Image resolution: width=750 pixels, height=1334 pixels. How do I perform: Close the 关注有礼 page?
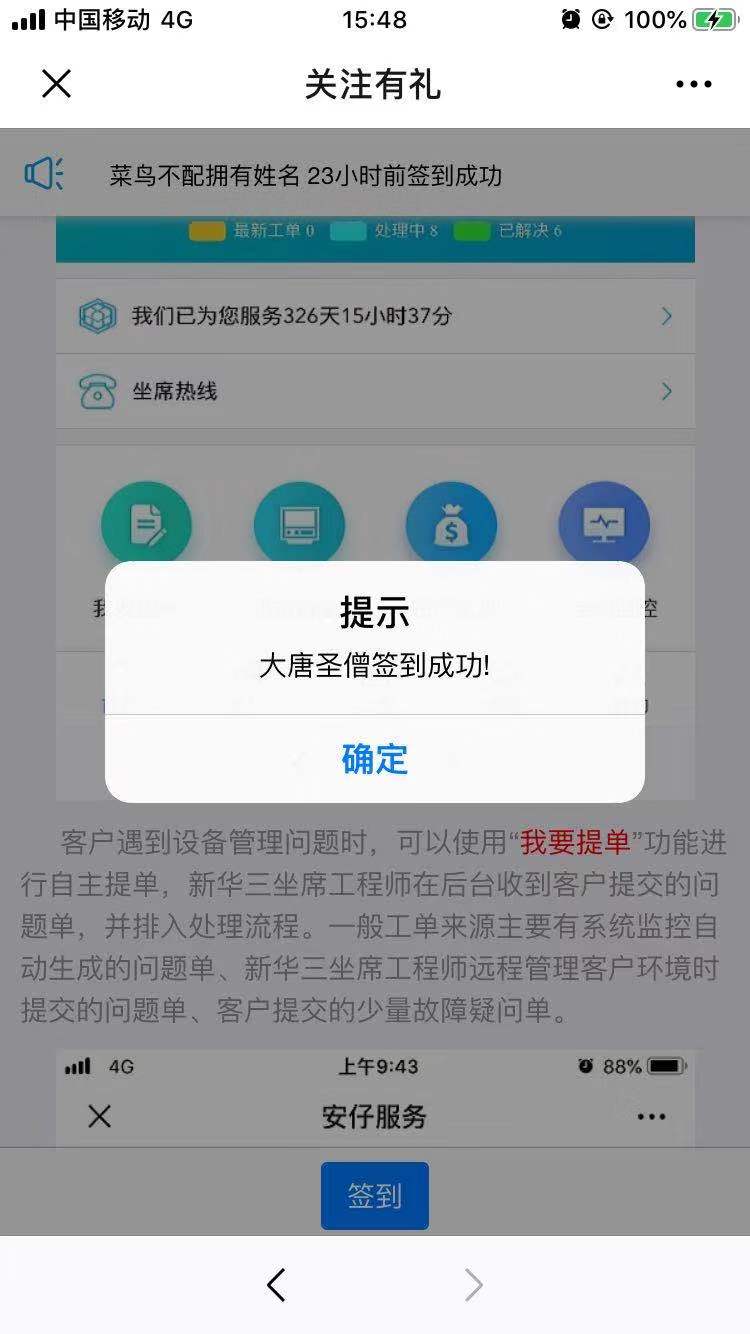(57, 84)
